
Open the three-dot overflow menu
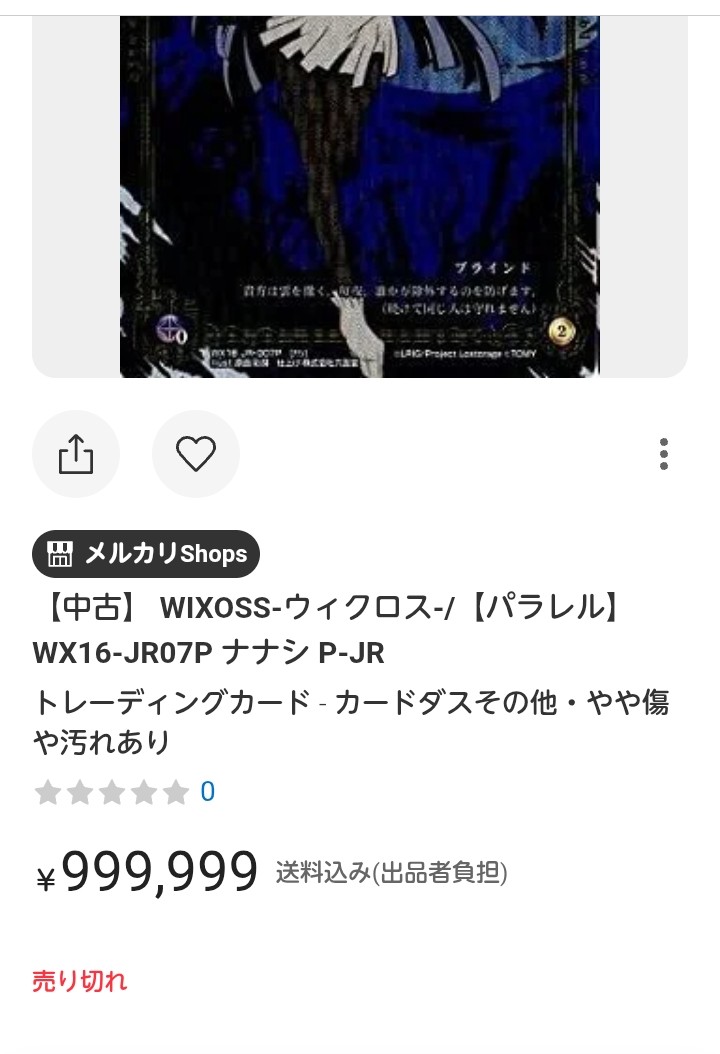pyautogui.click(x=664, y=454)
